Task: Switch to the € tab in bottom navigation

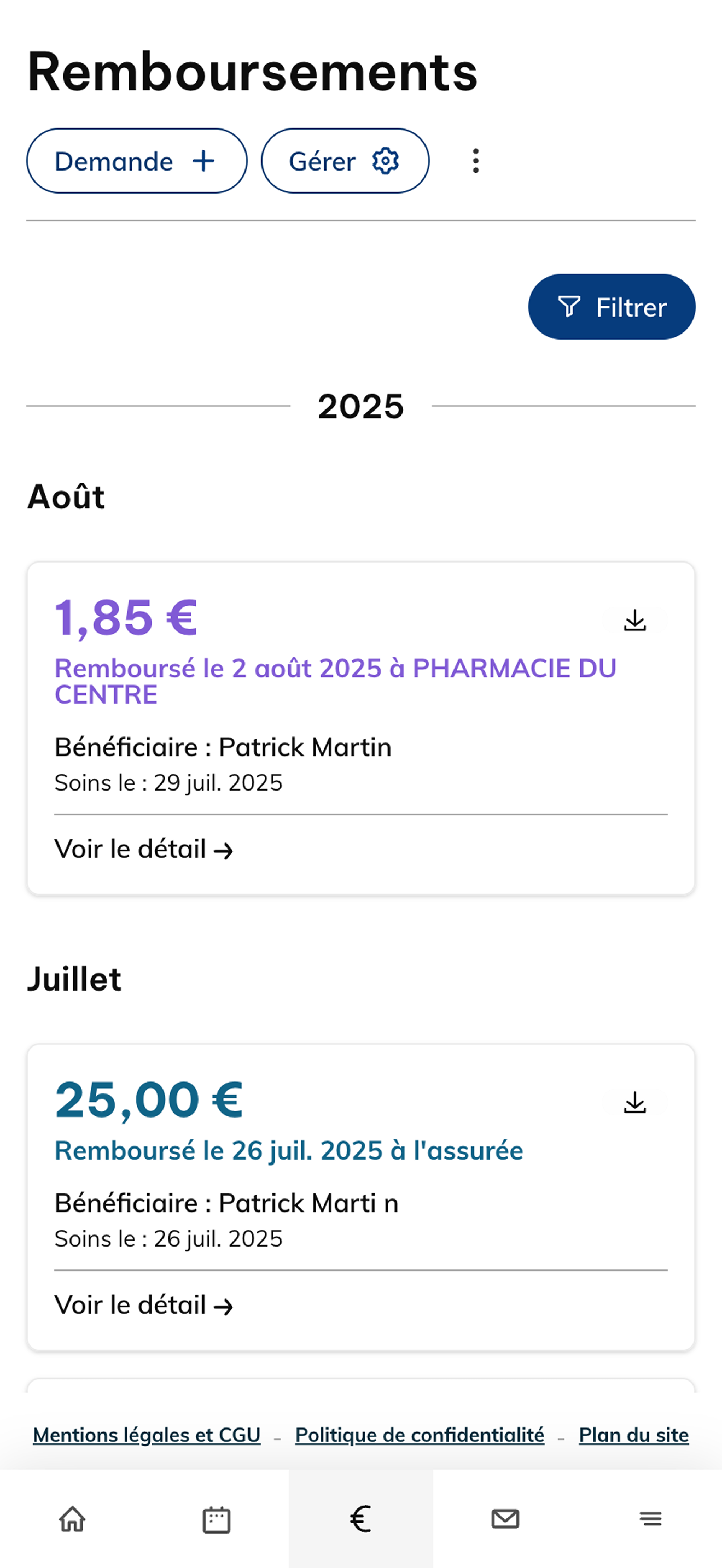Action: point(360,1518)
